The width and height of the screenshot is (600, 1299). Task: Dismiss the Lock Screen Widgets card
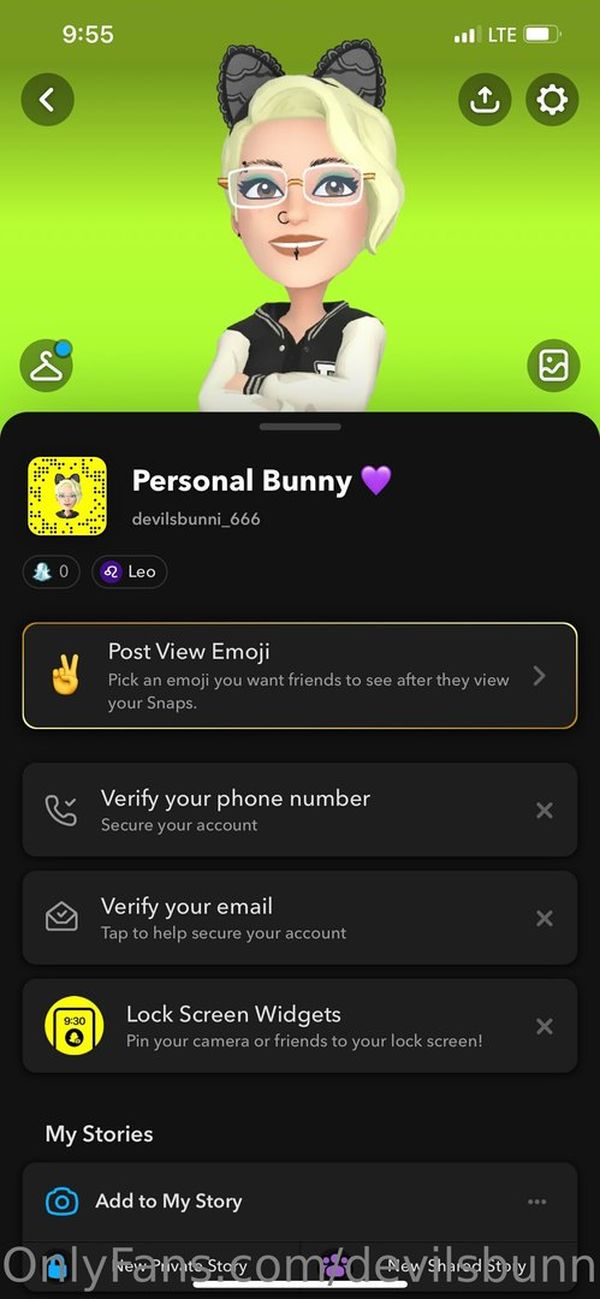(x=544, y=1026)
